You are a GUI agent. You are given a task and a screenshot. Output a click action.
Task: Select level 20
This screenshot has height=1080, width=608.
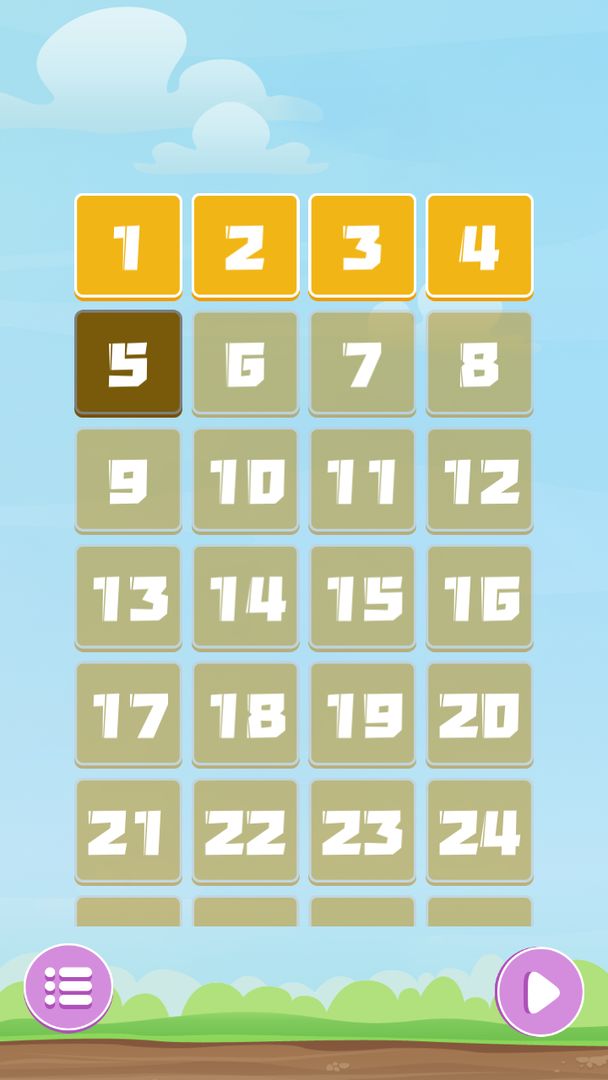point(479,714)
